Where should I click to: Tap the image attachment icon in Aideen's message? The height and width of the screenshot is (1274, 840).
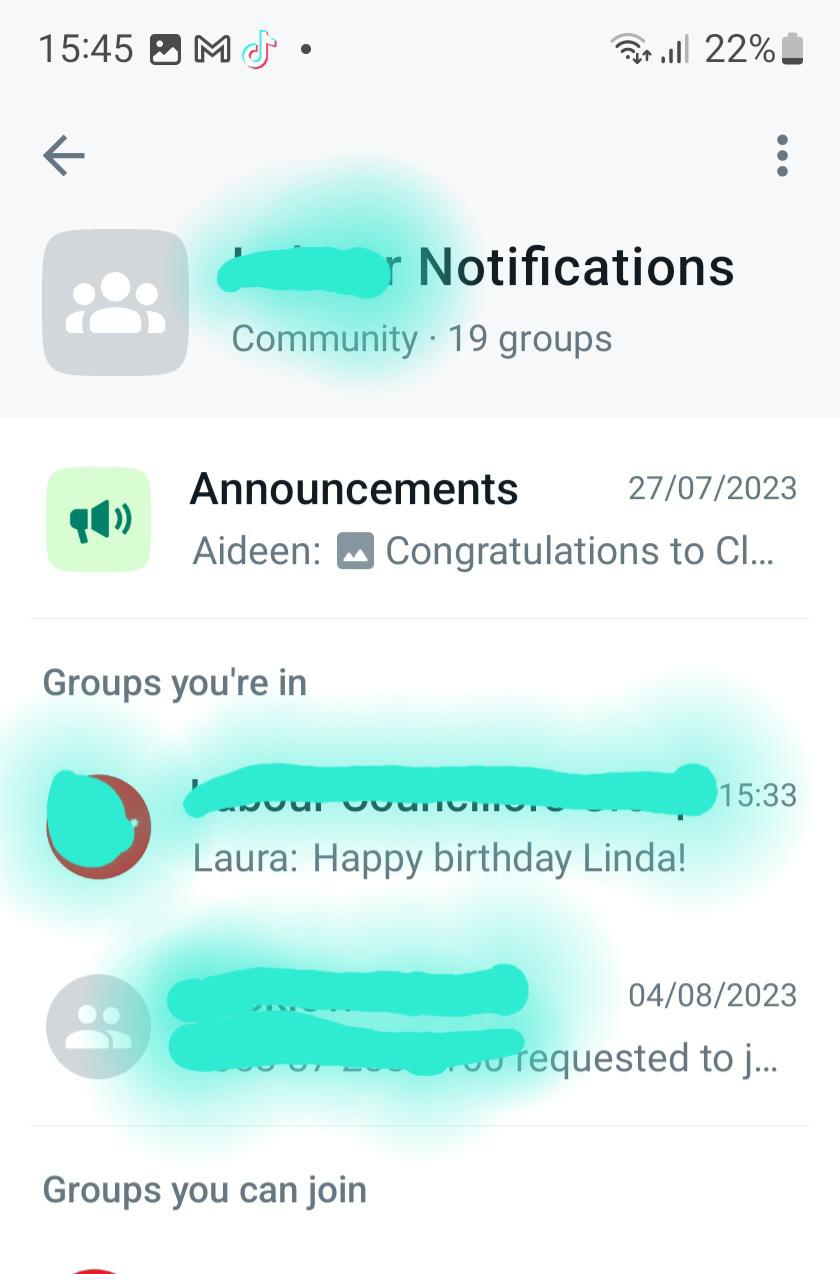pyautogui.click(x=355, y=549)
